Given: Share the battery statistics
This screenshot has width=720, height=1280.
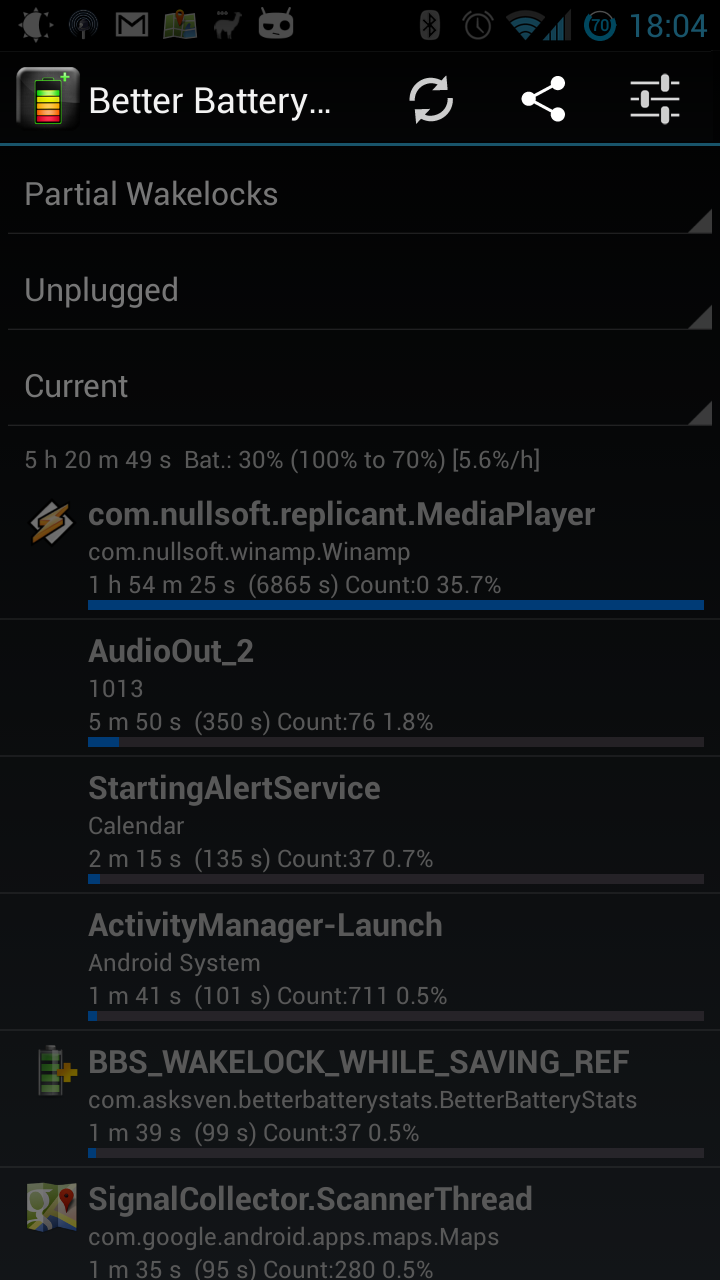Looking at the screenshot, I should pyautogui.click(x=543, y=100).
